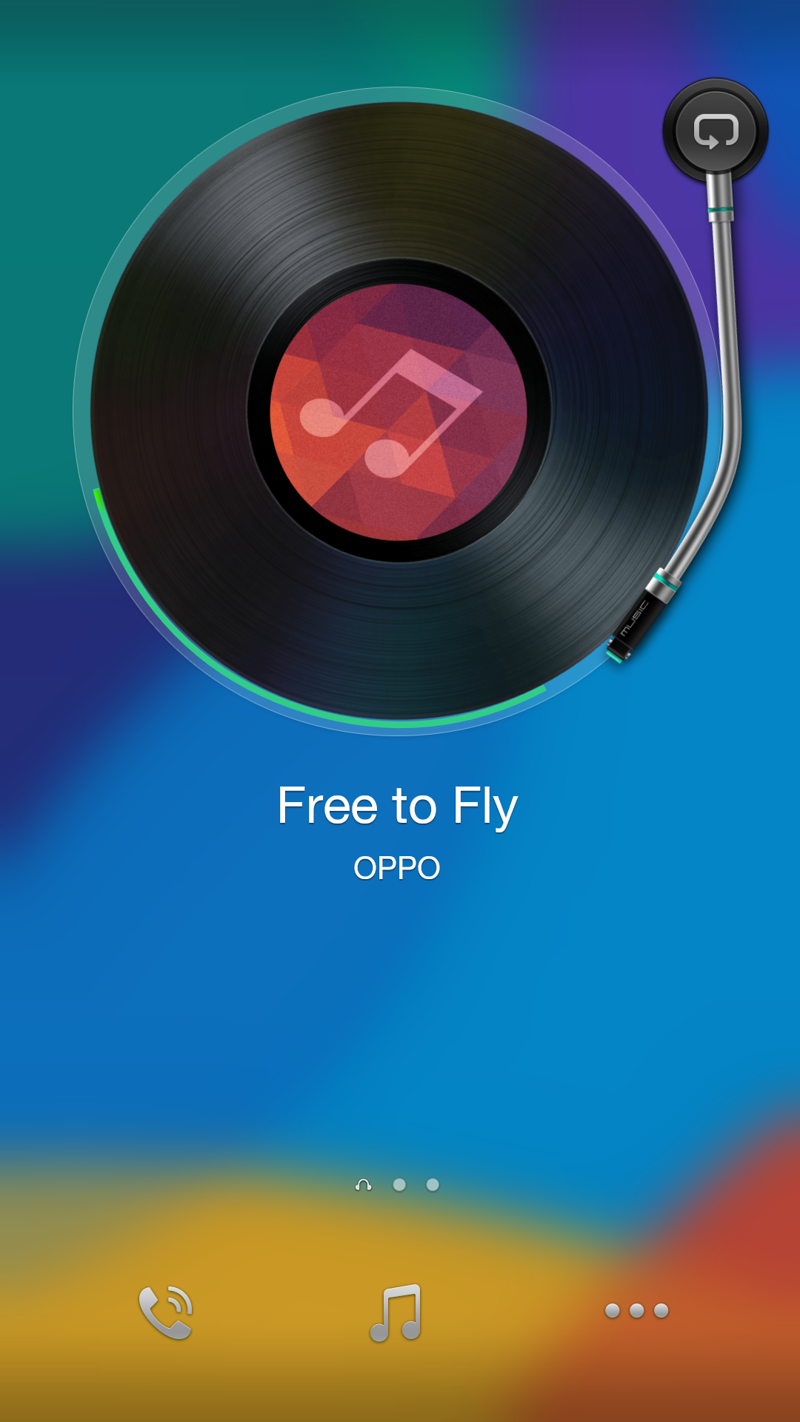This screenshot has width=800, height=1422.
Task: Open the three-dot more options
Action: tap(636, 1311)
